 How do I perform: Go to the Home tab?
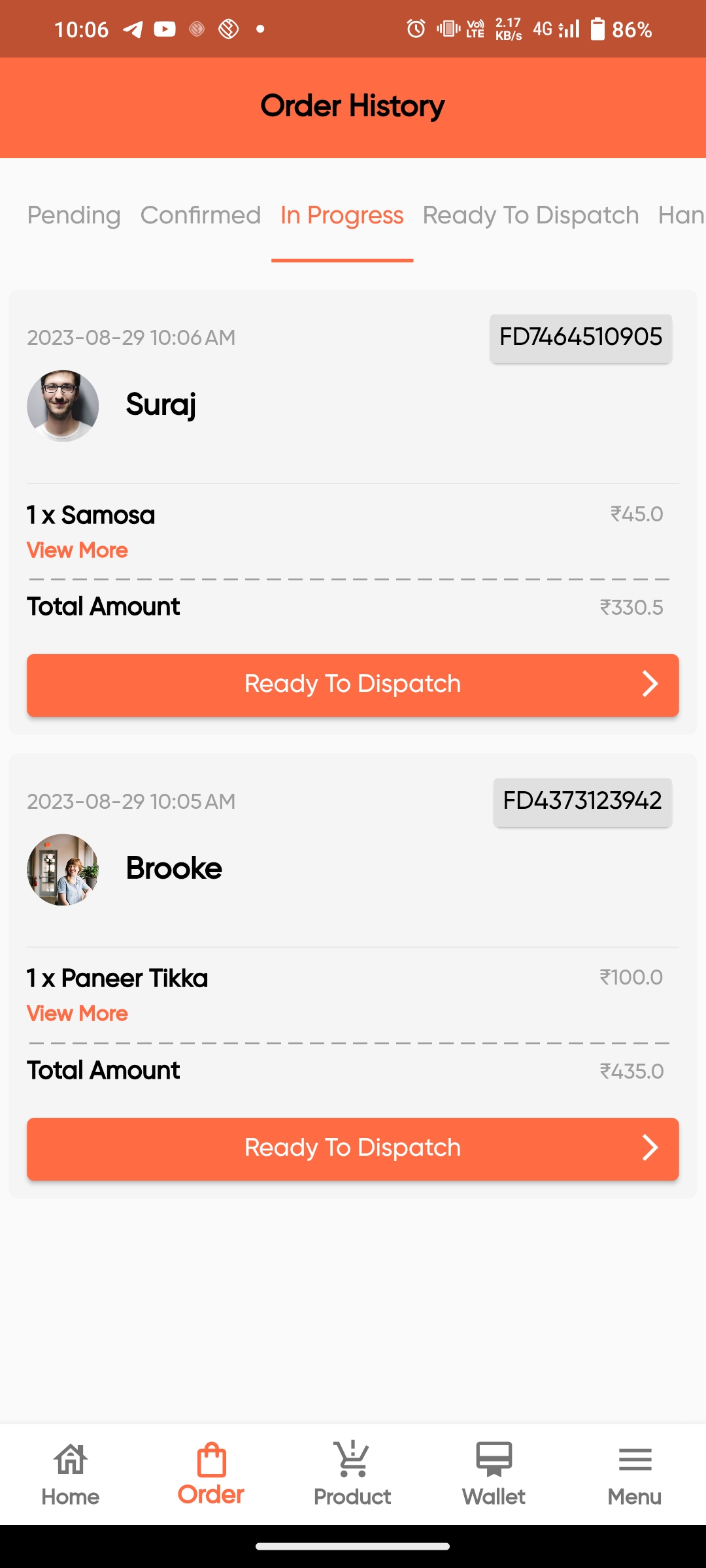click(71, 1475)
